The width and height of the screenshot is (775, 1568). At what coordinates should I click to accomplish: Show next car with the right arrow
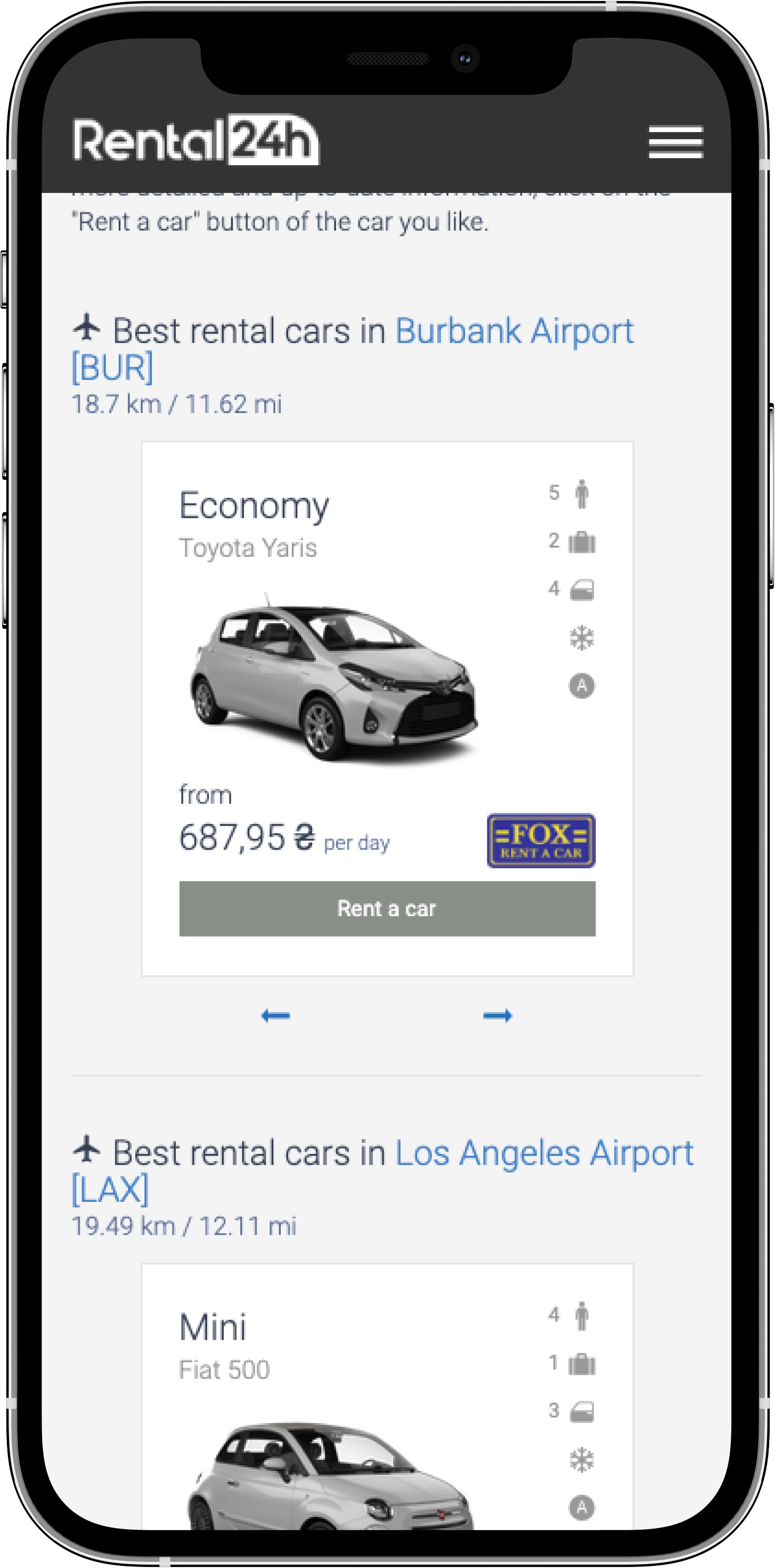tap(497, 1015)
